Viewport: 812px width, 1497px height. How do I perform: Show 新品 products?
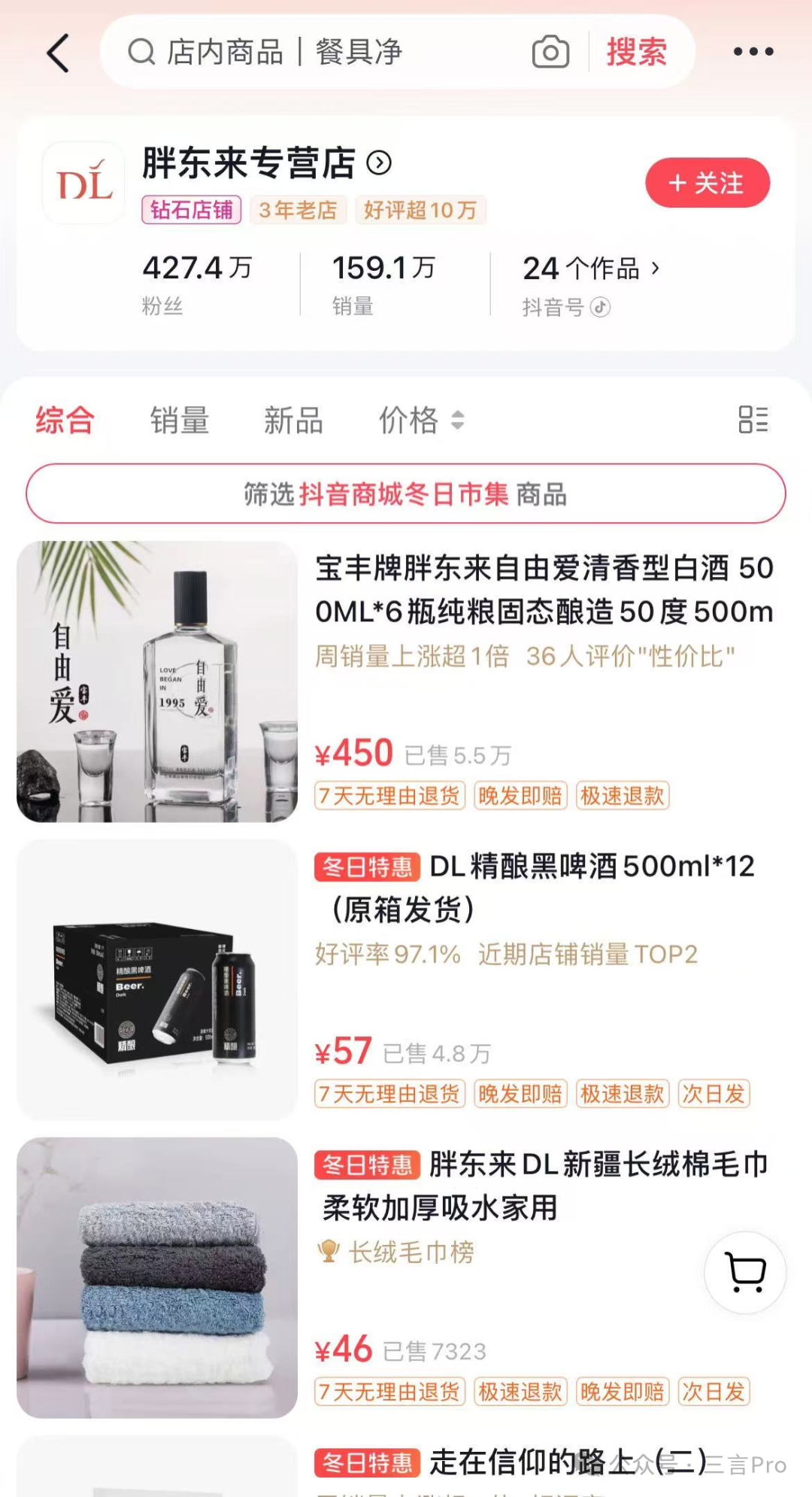coord(293,420)
